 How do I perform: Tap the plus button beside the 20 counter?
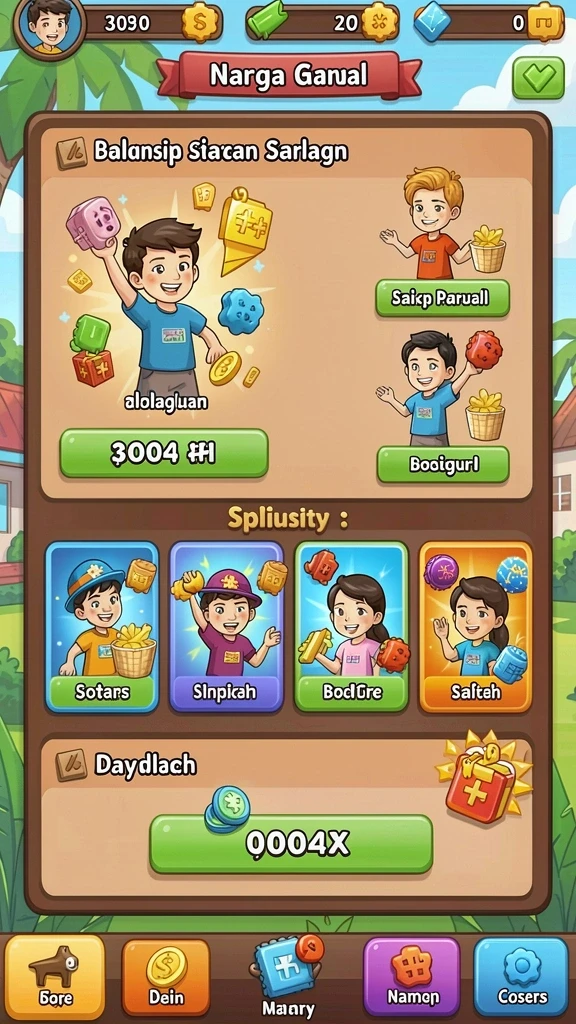pyautogui.click(x=379, y=22)
